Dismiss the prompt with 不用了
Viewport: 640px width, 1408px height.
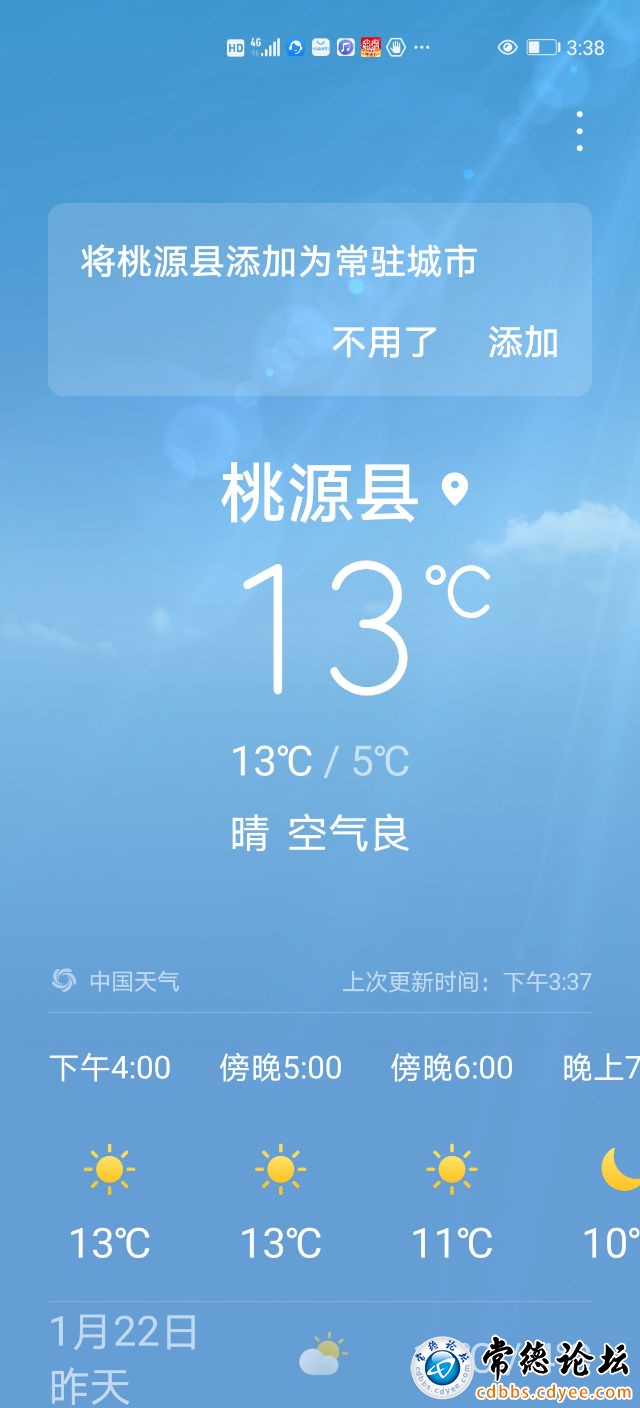385,343
